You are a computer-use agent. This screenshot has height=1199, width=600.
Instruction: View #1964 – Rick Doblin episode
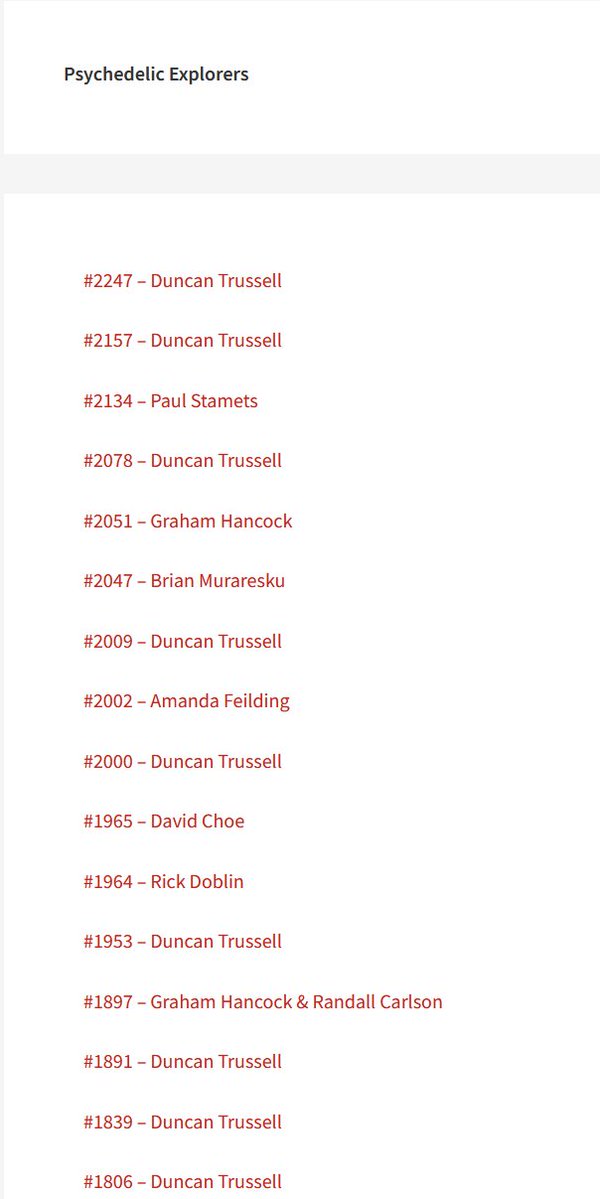(x=164, y=881)
